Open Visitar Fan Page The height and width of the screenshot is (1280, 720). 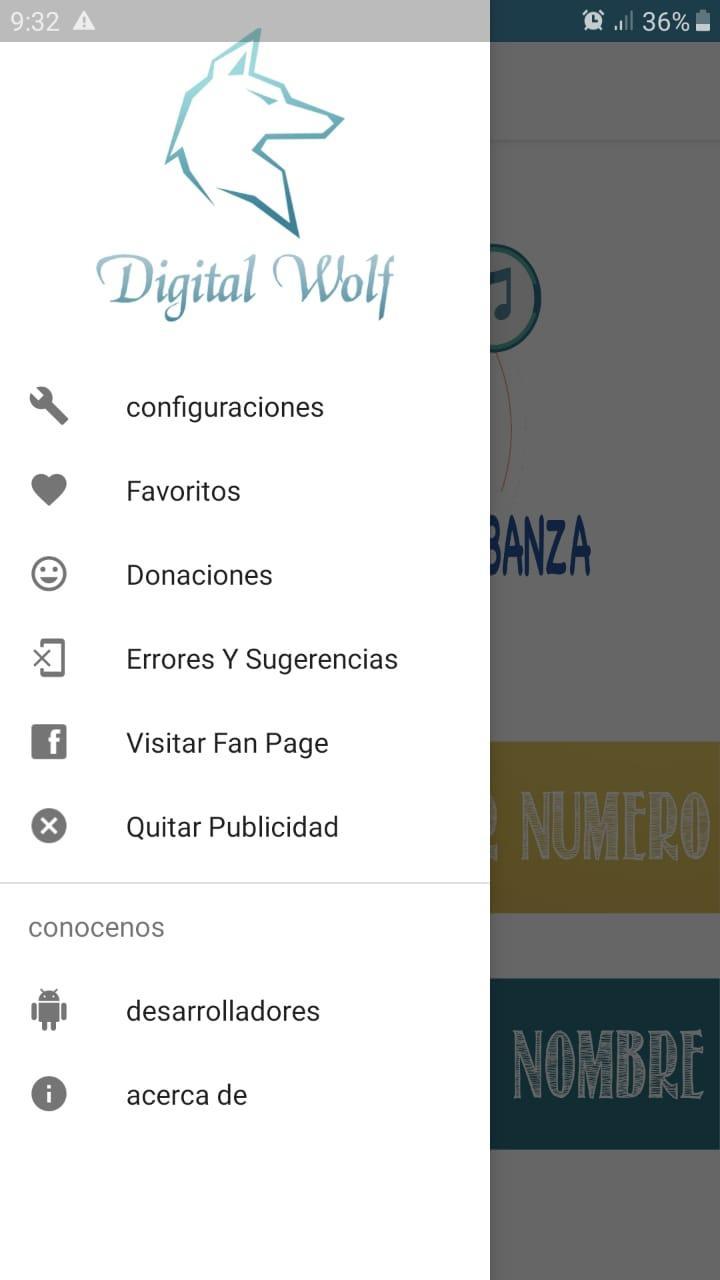pyautogui.click(x=227, y=743)
